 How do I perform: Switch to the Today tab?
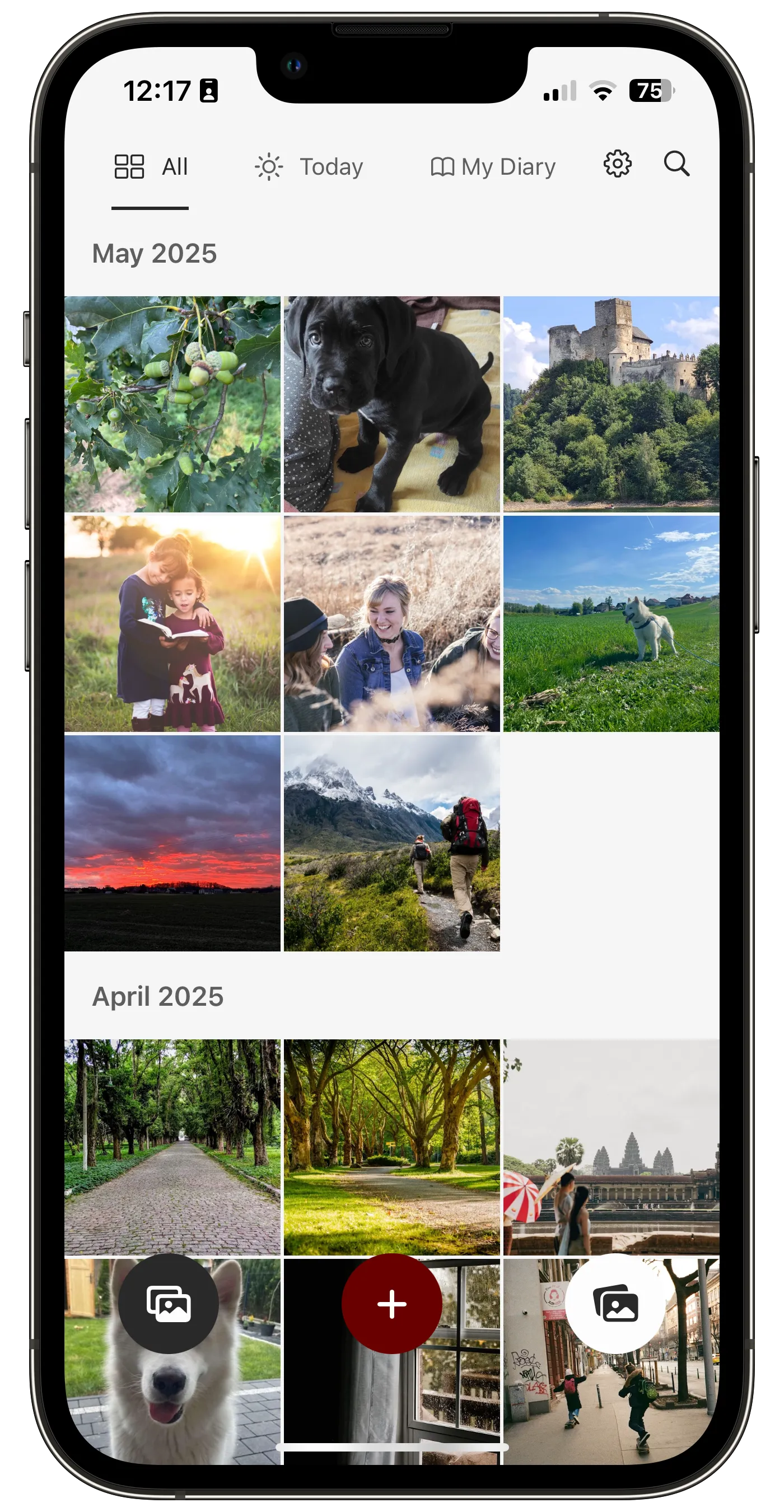309,167
